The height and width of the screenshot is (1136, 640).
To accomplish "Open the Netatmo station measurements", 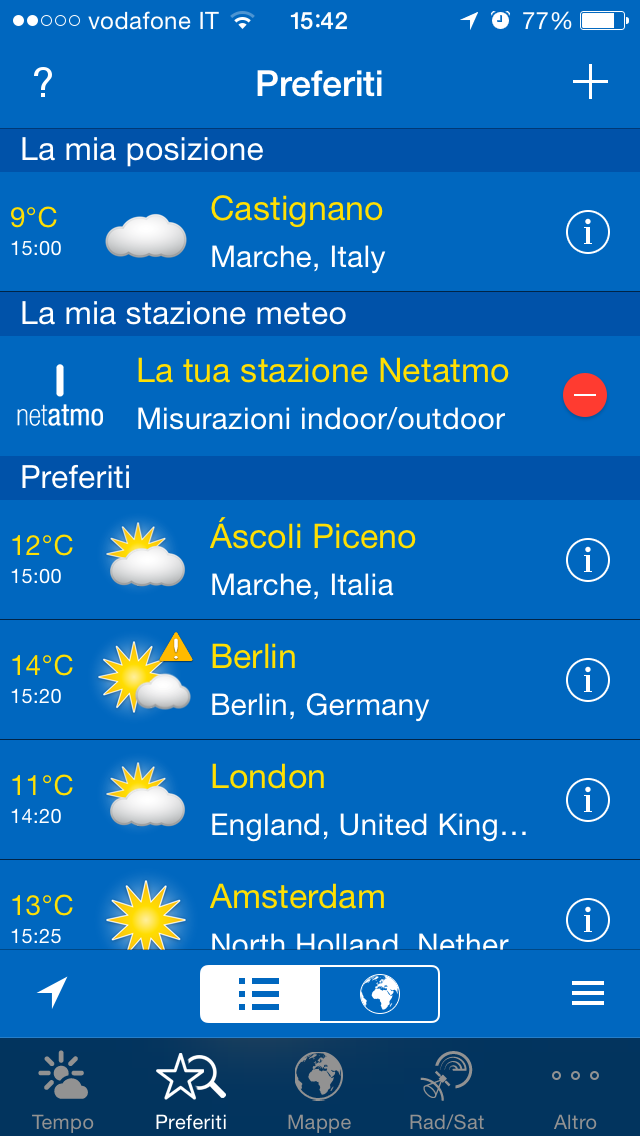I will click(x=320, y=396).
